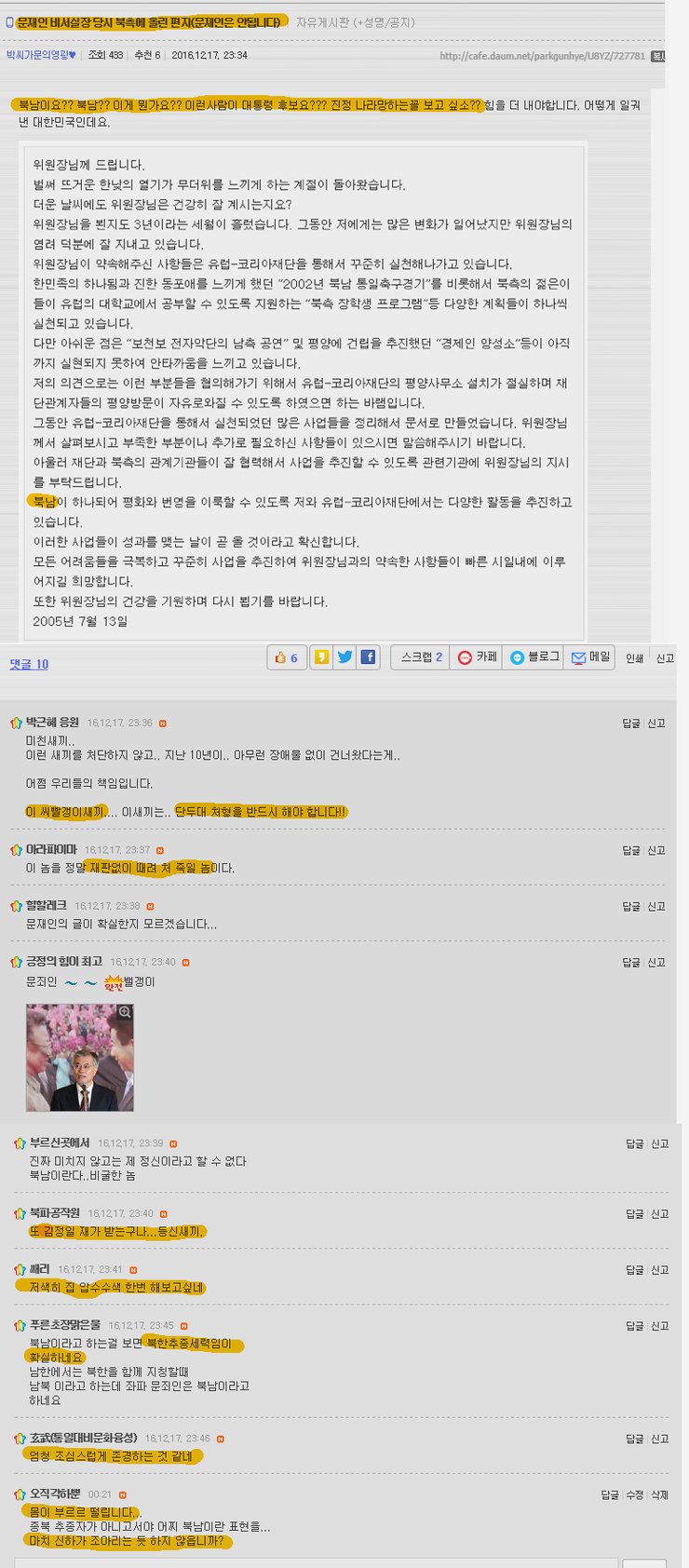The image size is (689, 1568).
Task: Share the post on Facebook
Action: click(368, 657)
